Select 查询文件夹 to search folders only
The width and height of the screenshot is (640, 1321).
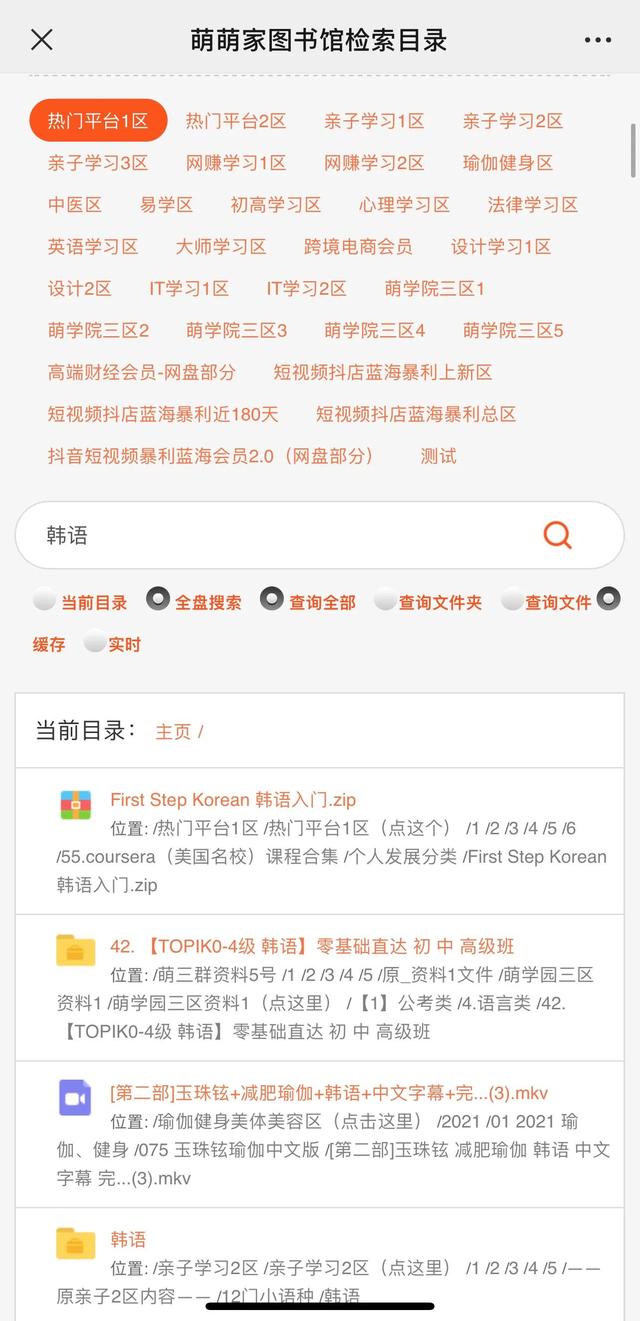[x=386, y=600]
